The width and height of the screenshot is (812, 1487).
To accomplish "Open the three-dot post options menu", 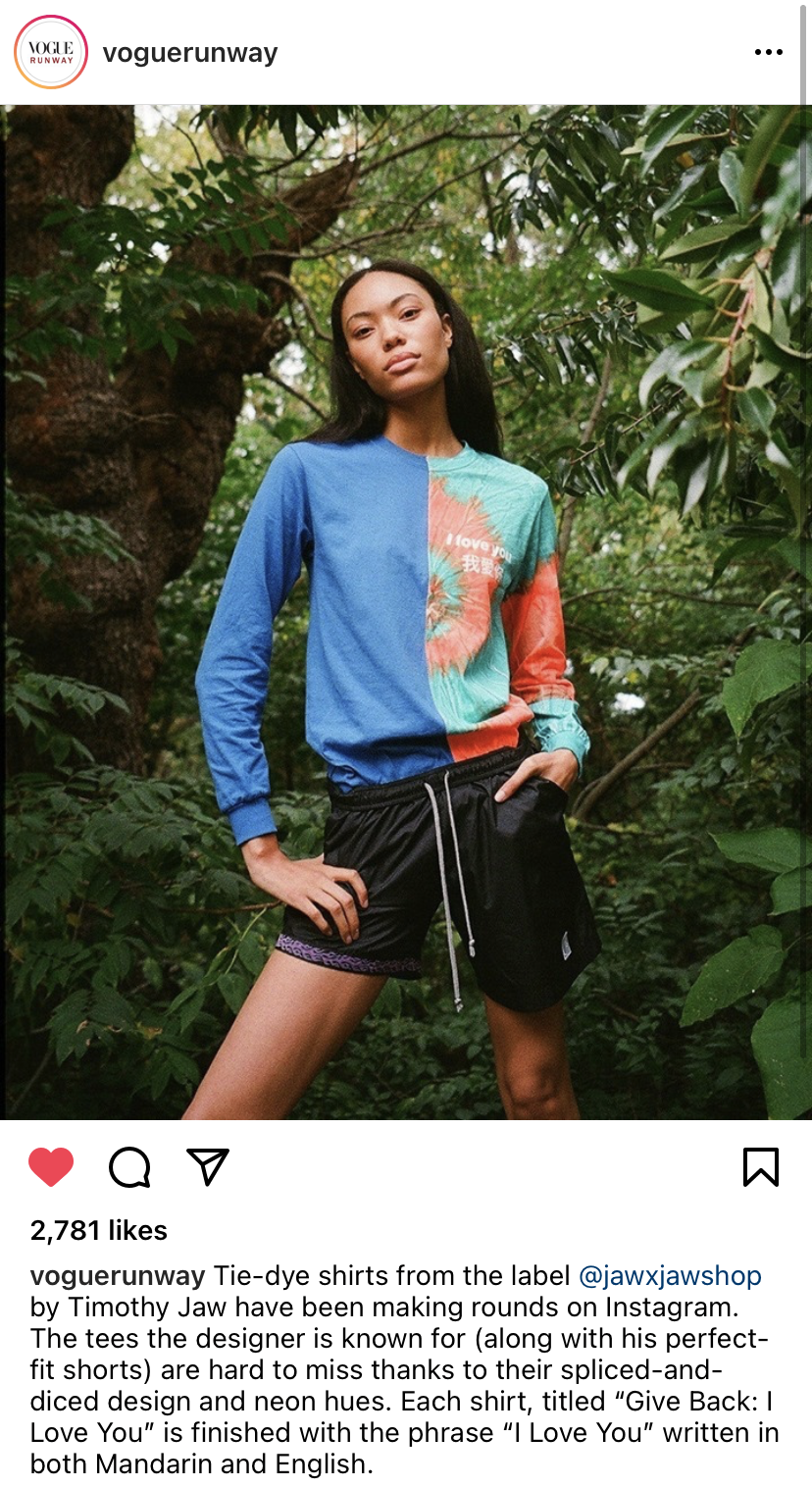I will 769,53.
